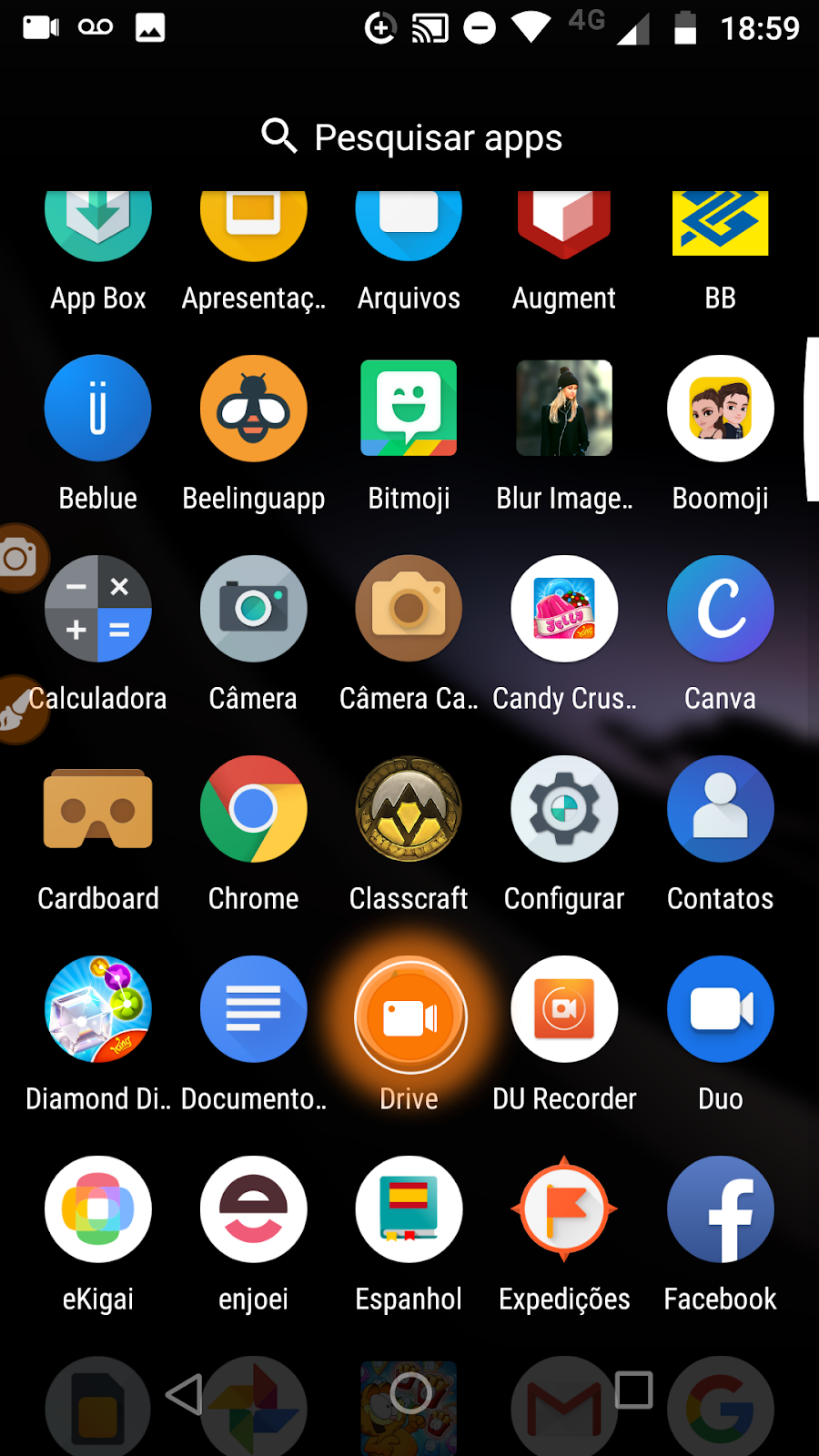Launch the Boomoji avatar app
Image resolution: width=819 pixels, height=1456 pixels.
720,408
